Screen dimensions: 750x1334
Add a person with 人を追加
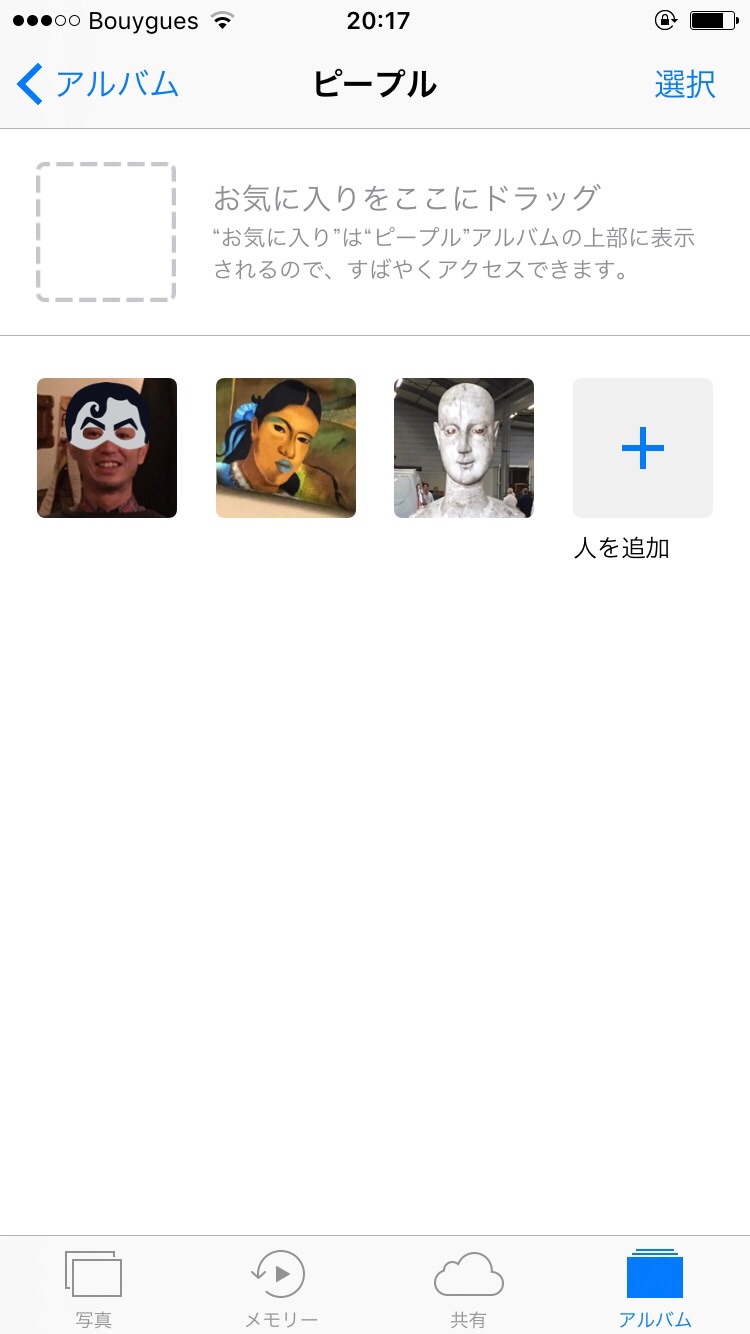[x=642, y=448]
